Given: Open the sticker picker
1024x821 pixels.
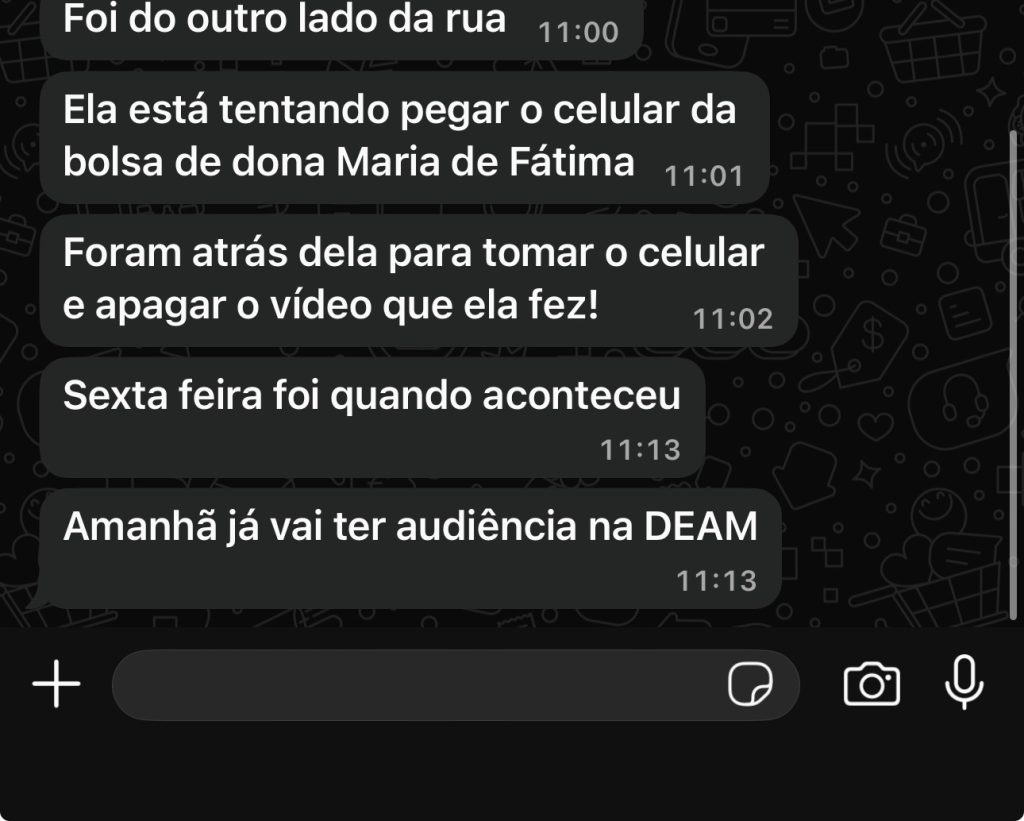Looking at the screenshot, I should tap(749, 685).
